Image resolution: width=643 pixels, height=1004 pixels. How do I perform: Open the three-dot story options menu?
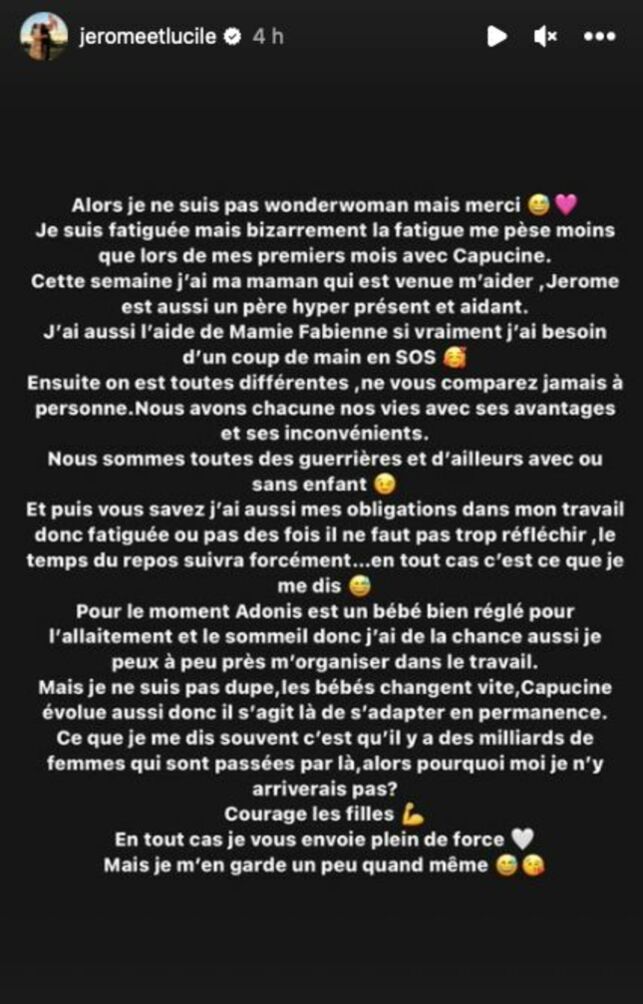599,37
